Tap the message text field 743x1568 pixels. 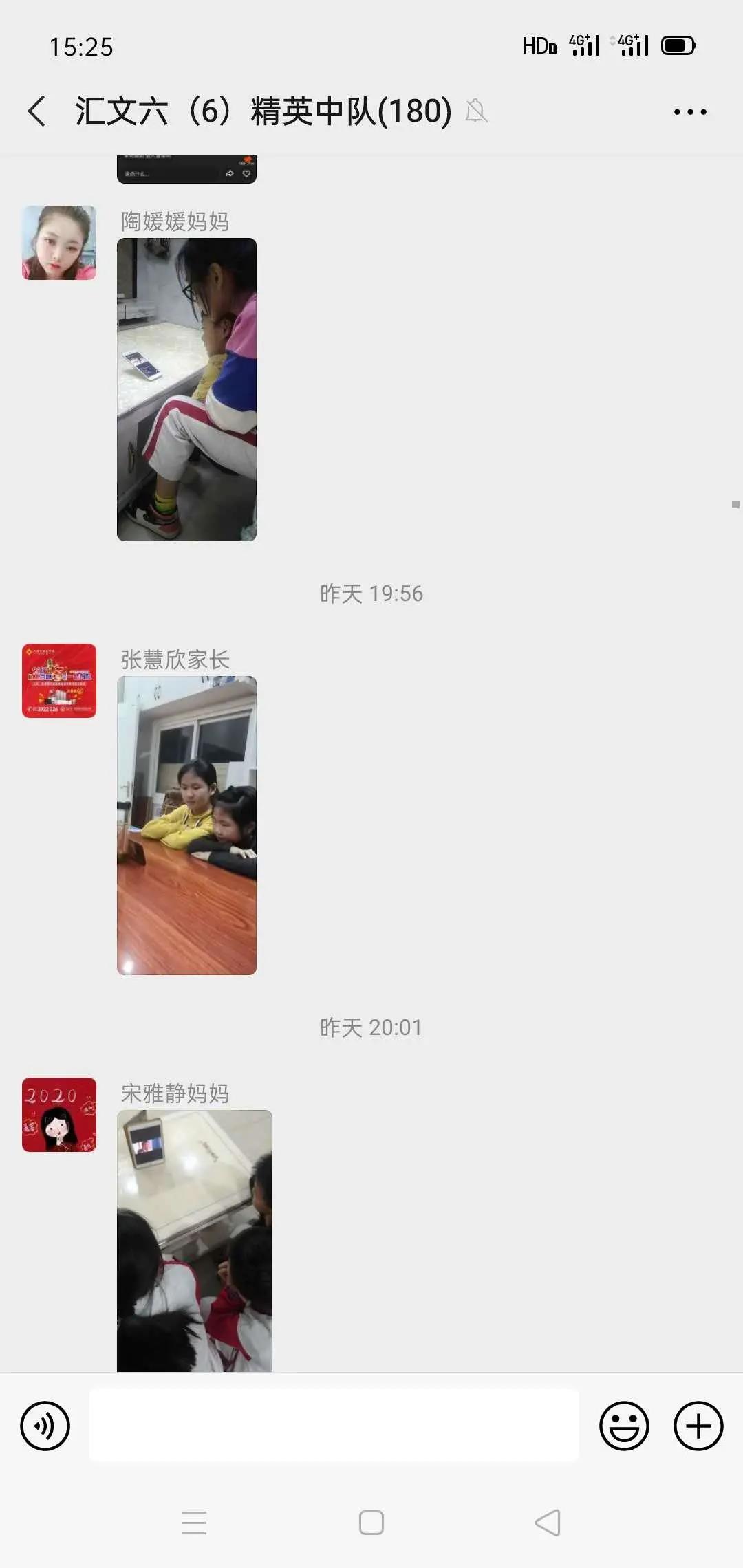click(x=334, y=1426)
